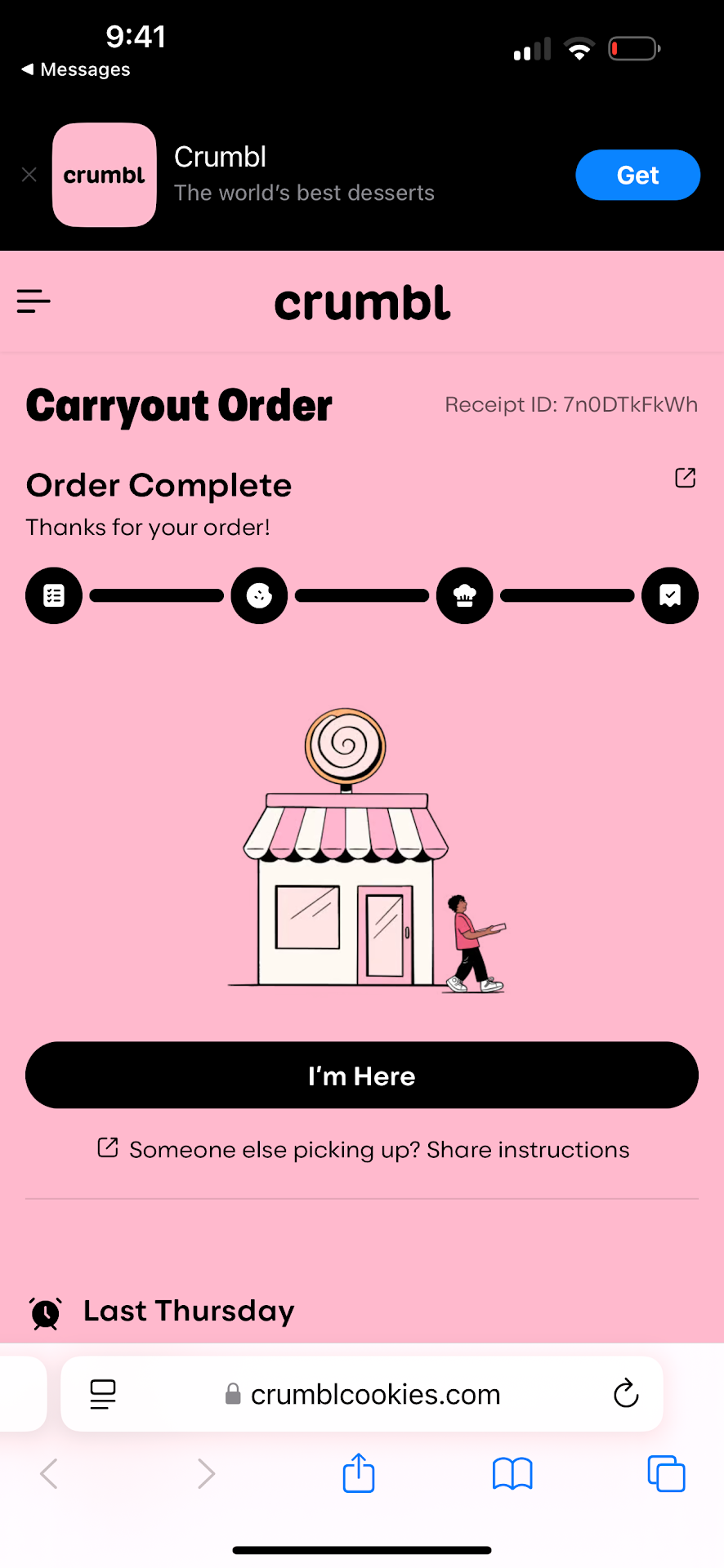Go back to the previous page
724x1568 pixels.
pyautogui.click(x=49, y=1473)
